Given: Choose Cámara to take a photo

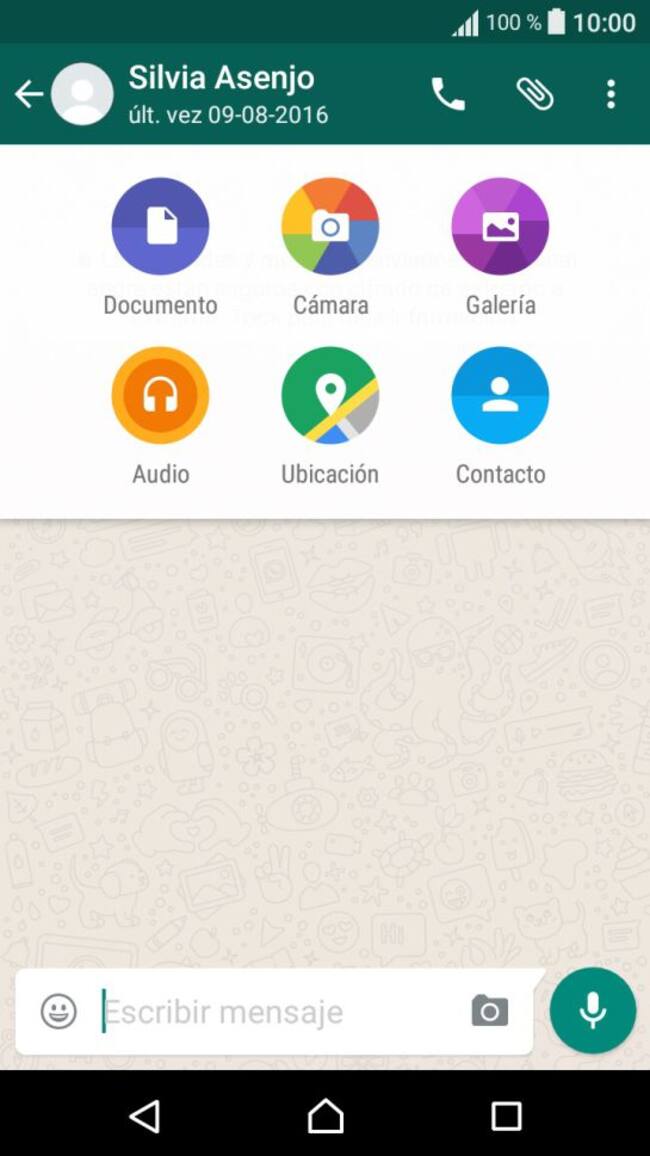Looking at the screenshot, I should click(330, 227).
